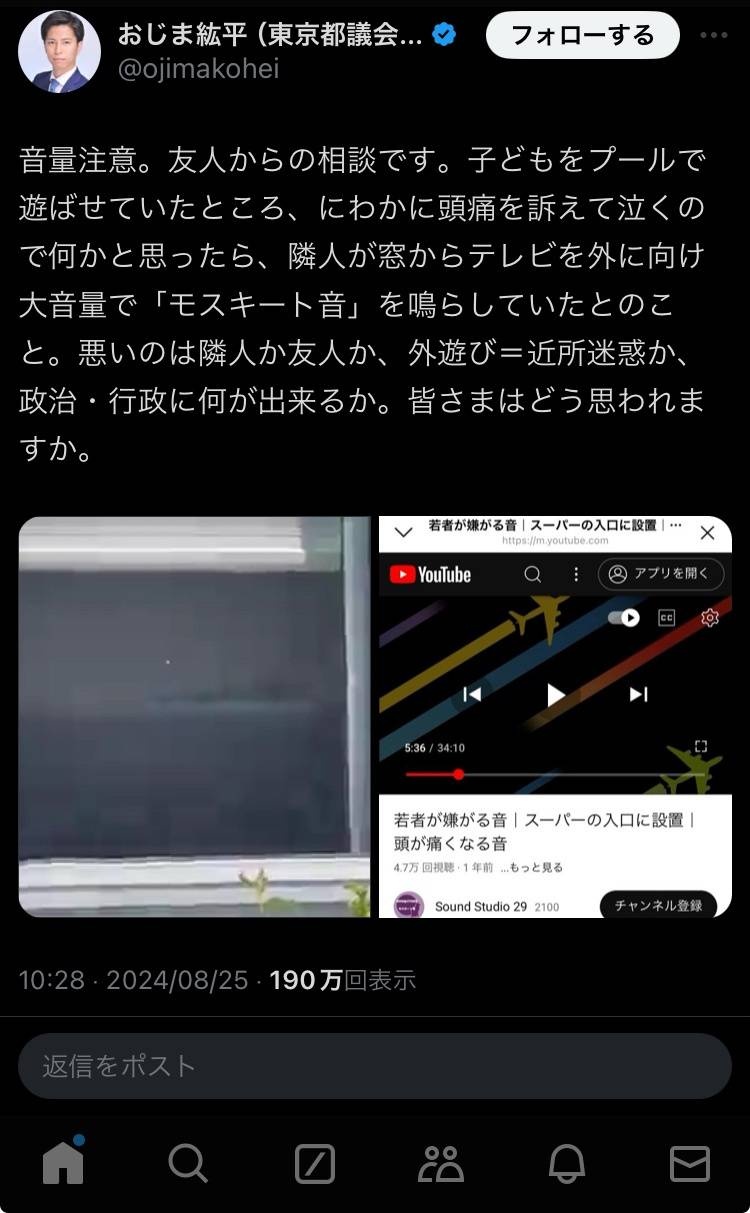Open the Search tab
The height and width of the screenshot is (1213, 750).
tap(188, 1164)
